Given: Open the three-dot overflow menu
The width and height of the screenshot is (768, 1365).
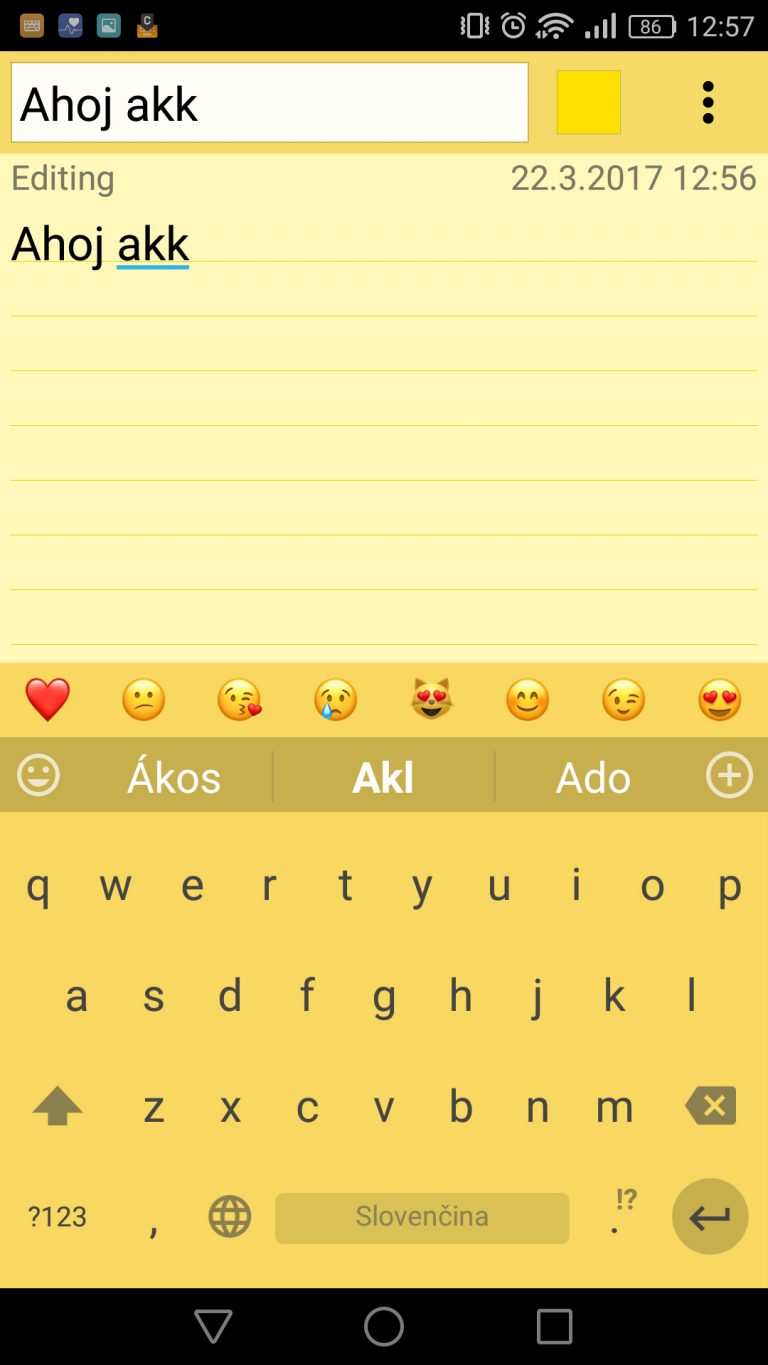Looking at the screenshot, I should pyautogui.click(x=708, y=102).
